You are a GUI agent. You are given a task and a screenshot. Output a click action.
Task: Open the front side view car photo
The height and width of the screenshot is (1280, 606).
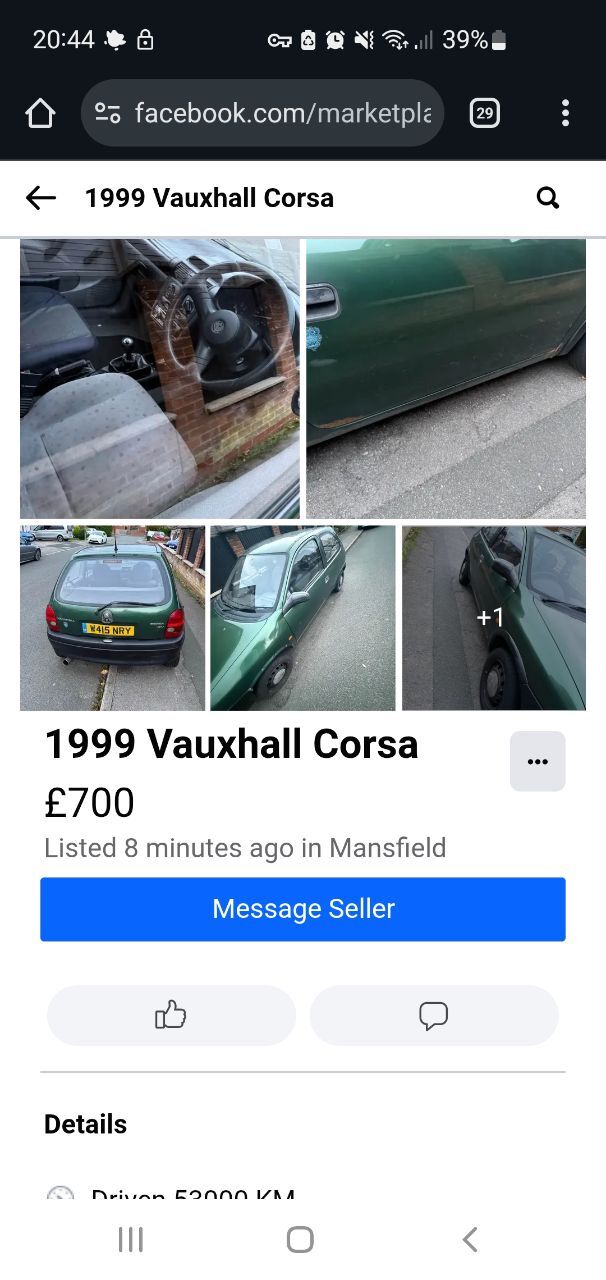303,618
